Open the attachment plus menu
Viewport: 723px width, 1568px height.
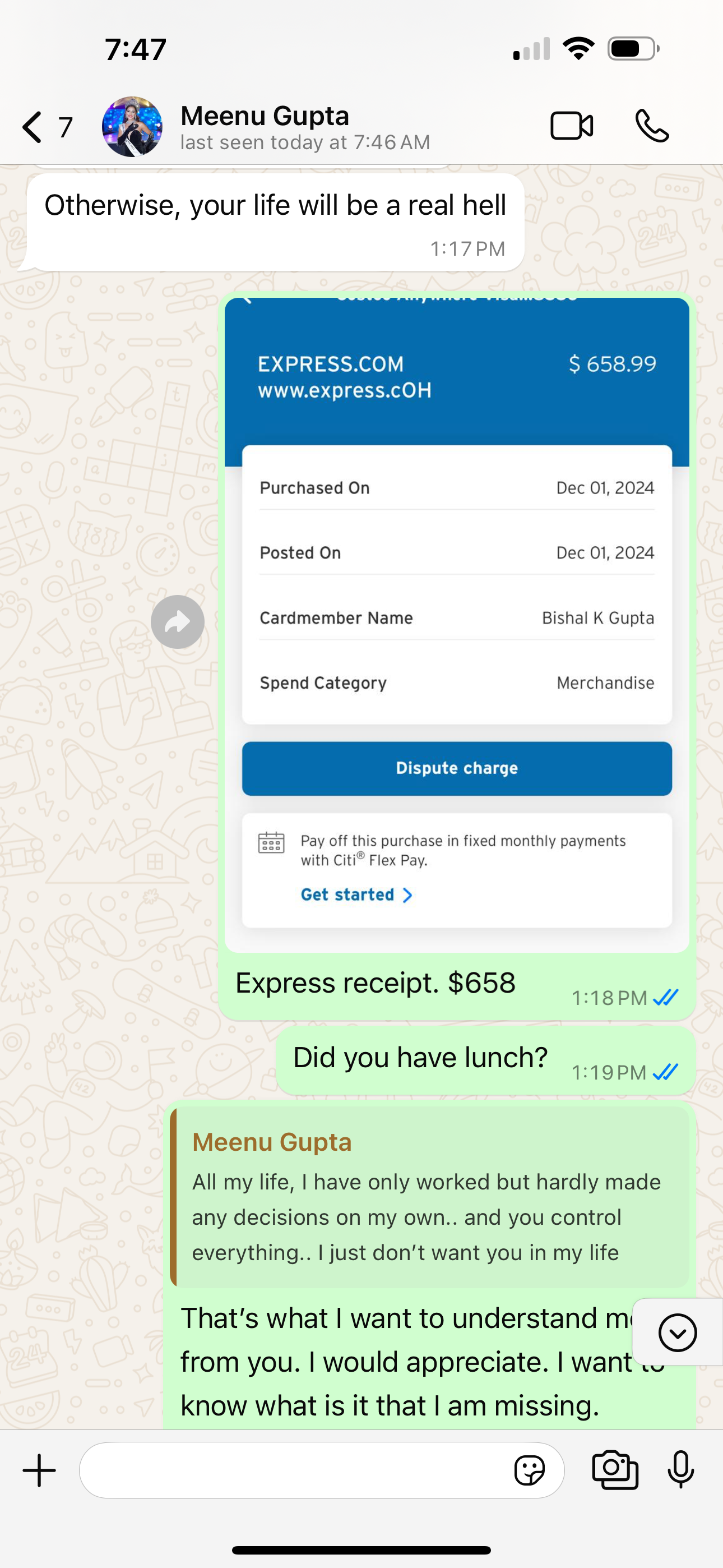point(40,1470)
